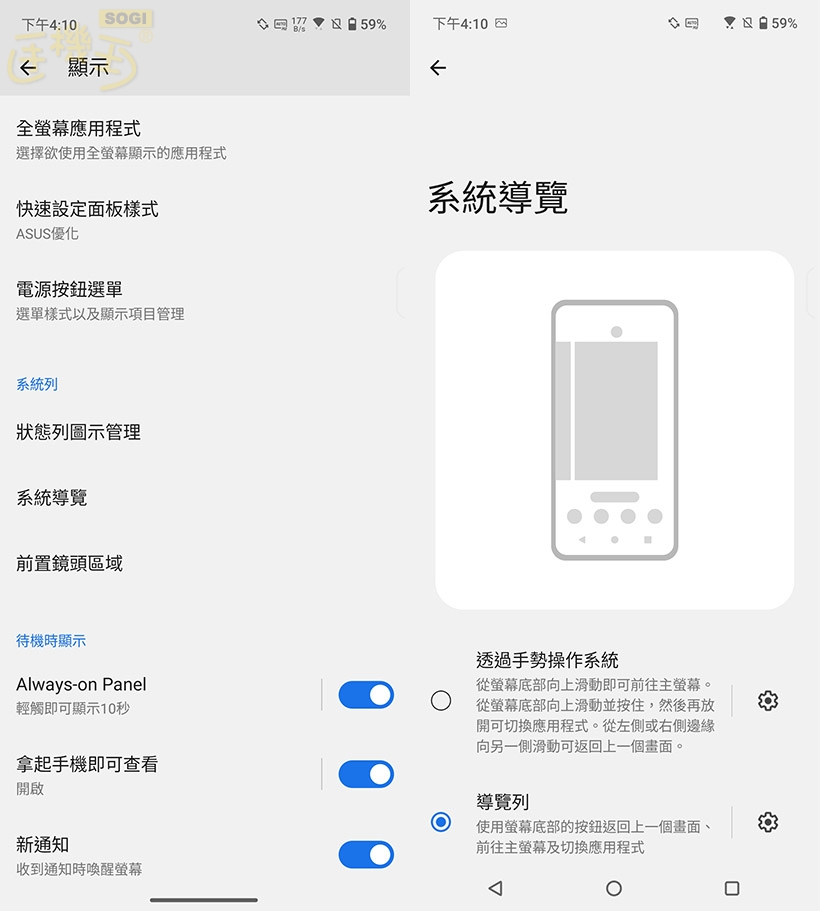Select the 導覽列 radio button
The width and height of the screenshot is (820, 911).
pyautogui.click(x=441, y=822)
